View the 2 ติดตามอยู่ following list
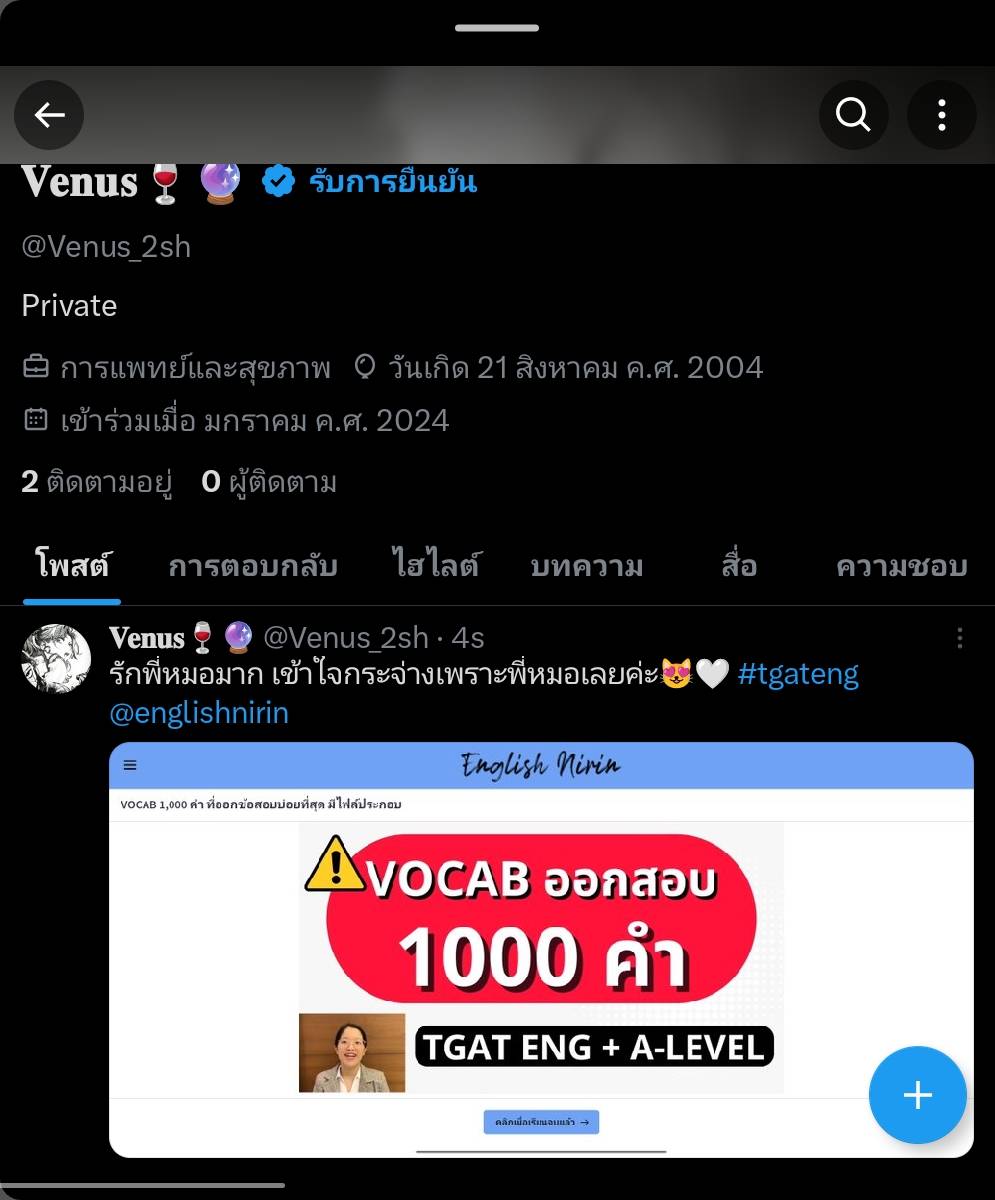The width and height of the screenshot is (995, 1200). coord(97,483)
